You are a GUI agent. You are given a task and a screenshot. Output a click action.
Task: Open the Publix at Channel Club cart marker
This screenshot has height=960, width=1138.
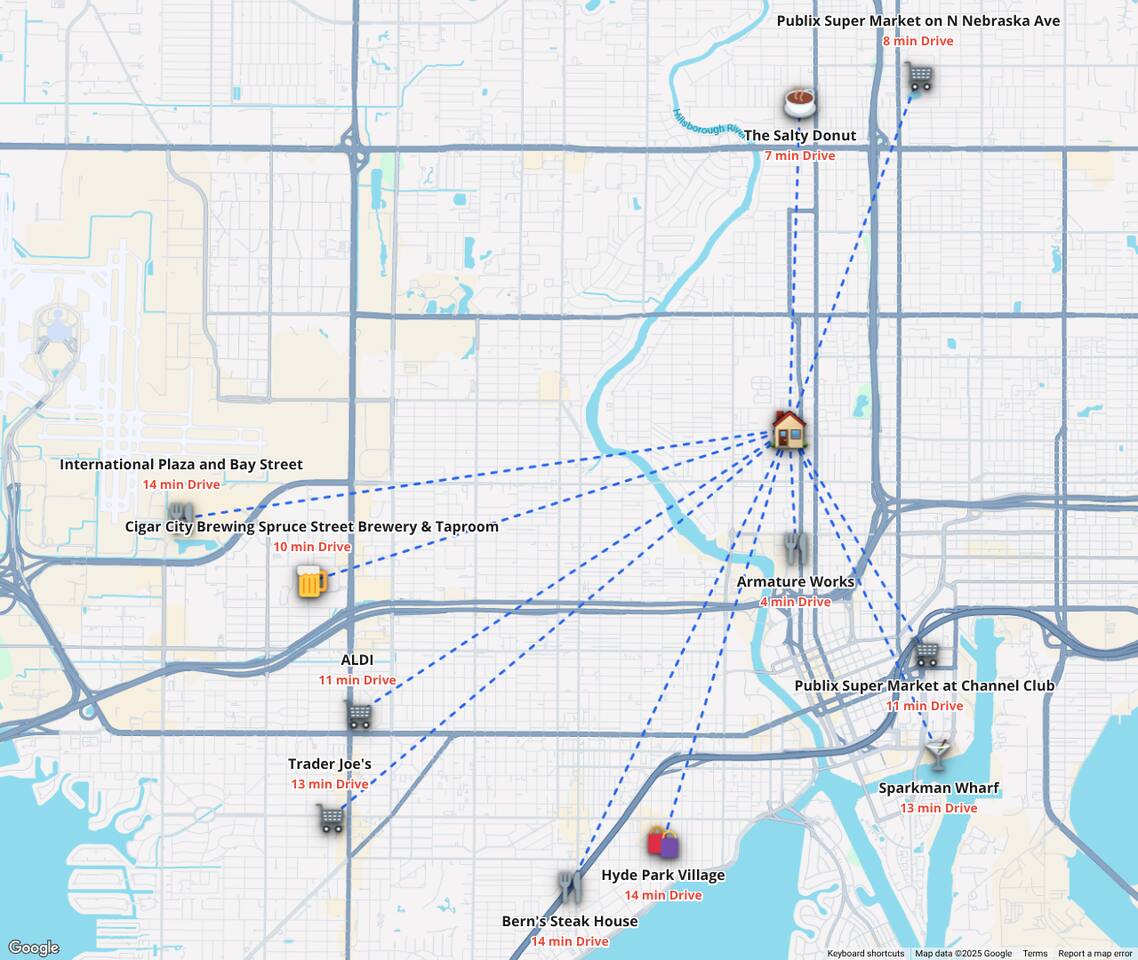(927, 654)
